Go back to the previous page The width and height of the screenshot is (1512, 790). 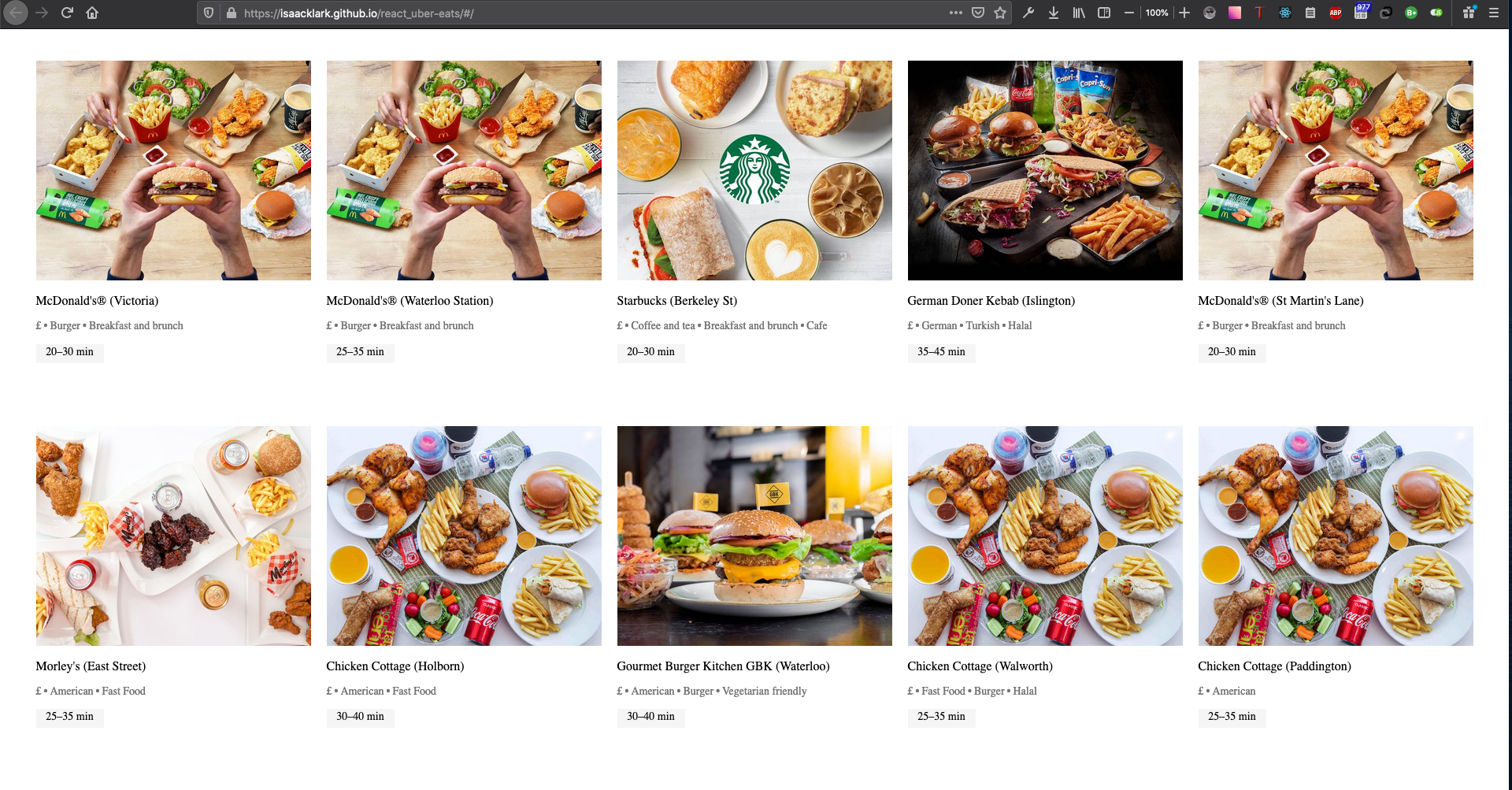[16, 13]
